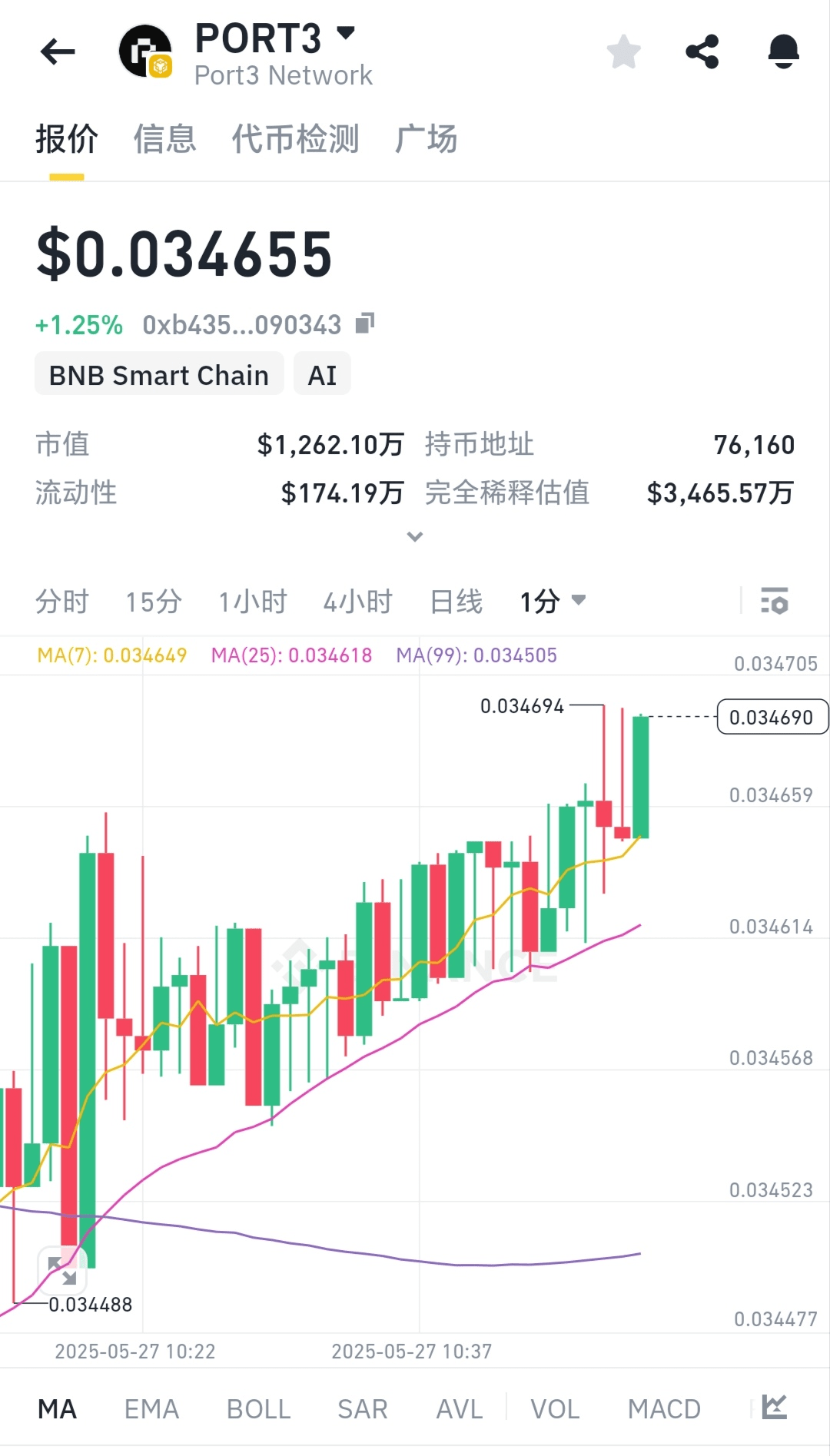Open the 广场 tab

[x=426, y=139]
